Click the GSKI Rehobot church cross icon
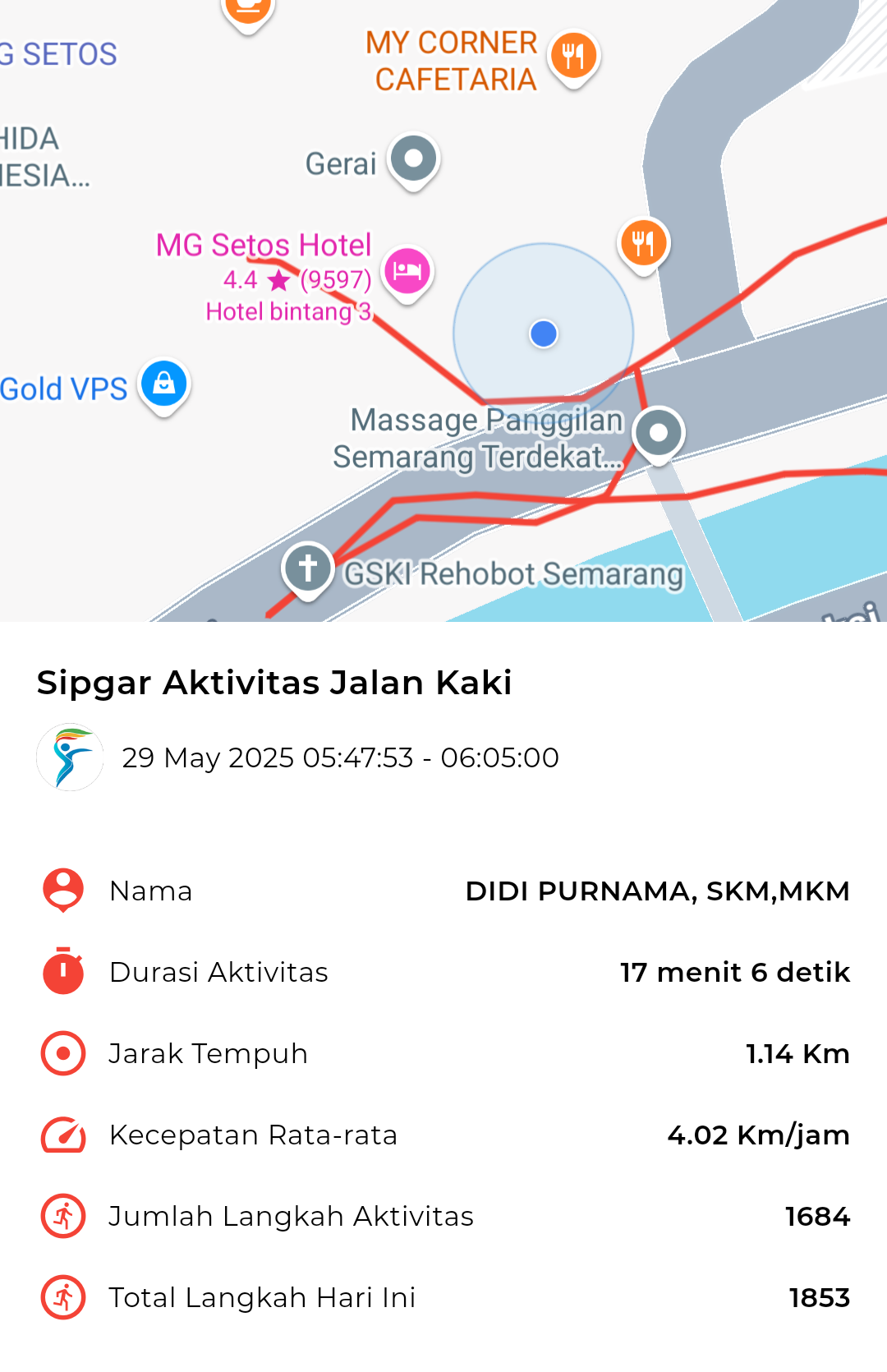Image resolution: width=887 pixels, height=1372 pixels. [x=308, y=567]
